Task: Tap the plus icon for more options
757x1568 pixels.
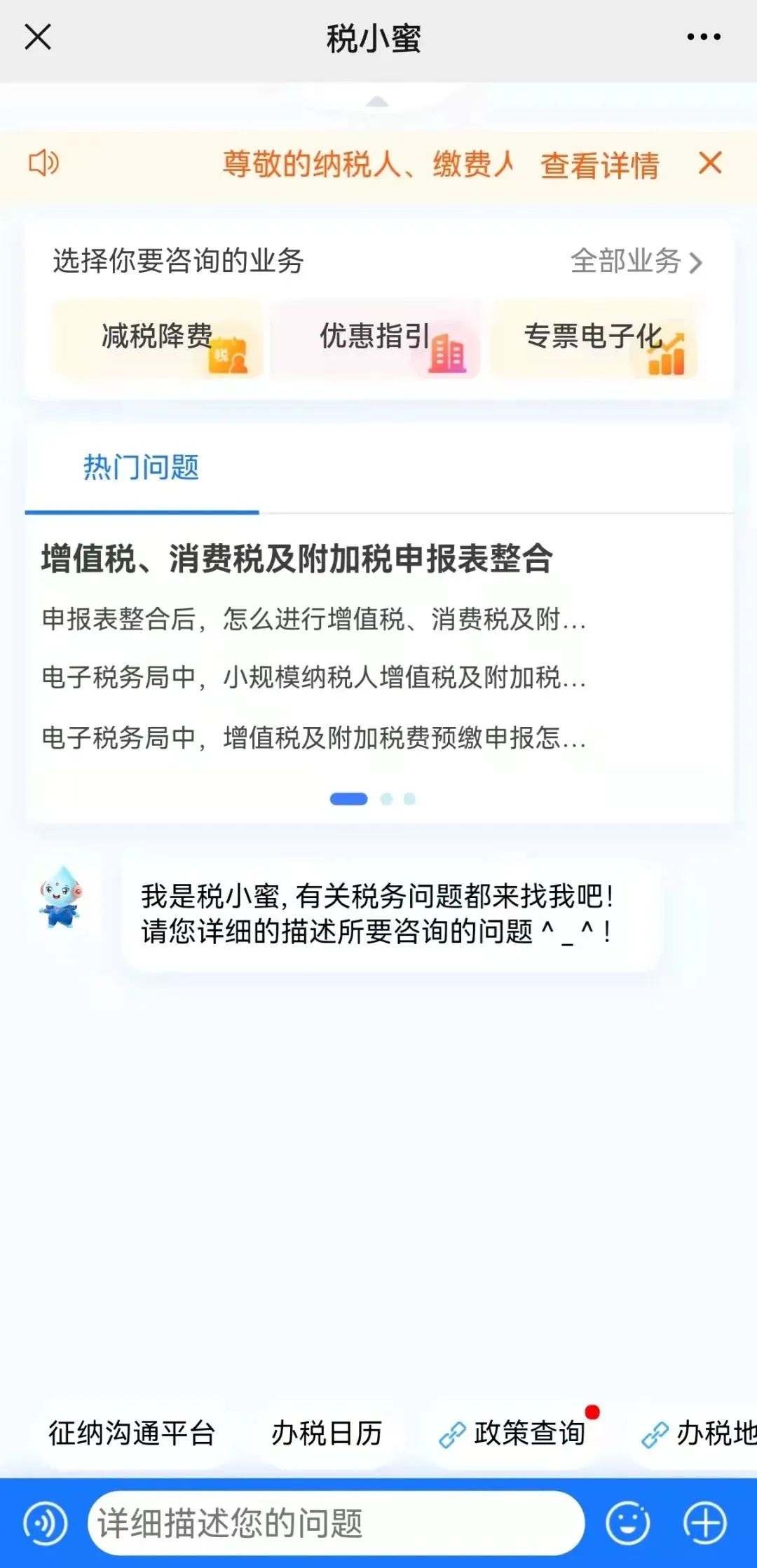Action: coord(705,1523)
